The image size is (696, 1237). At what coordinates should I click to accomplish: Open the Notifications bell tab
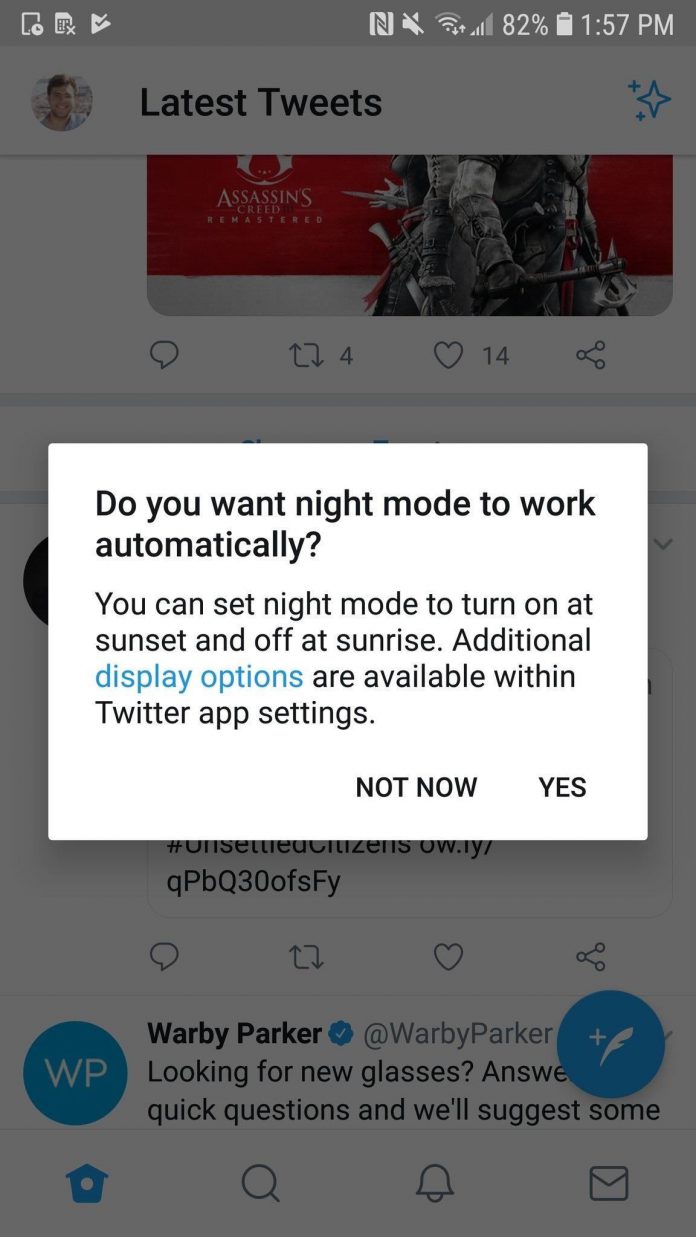pos(434,1184)
